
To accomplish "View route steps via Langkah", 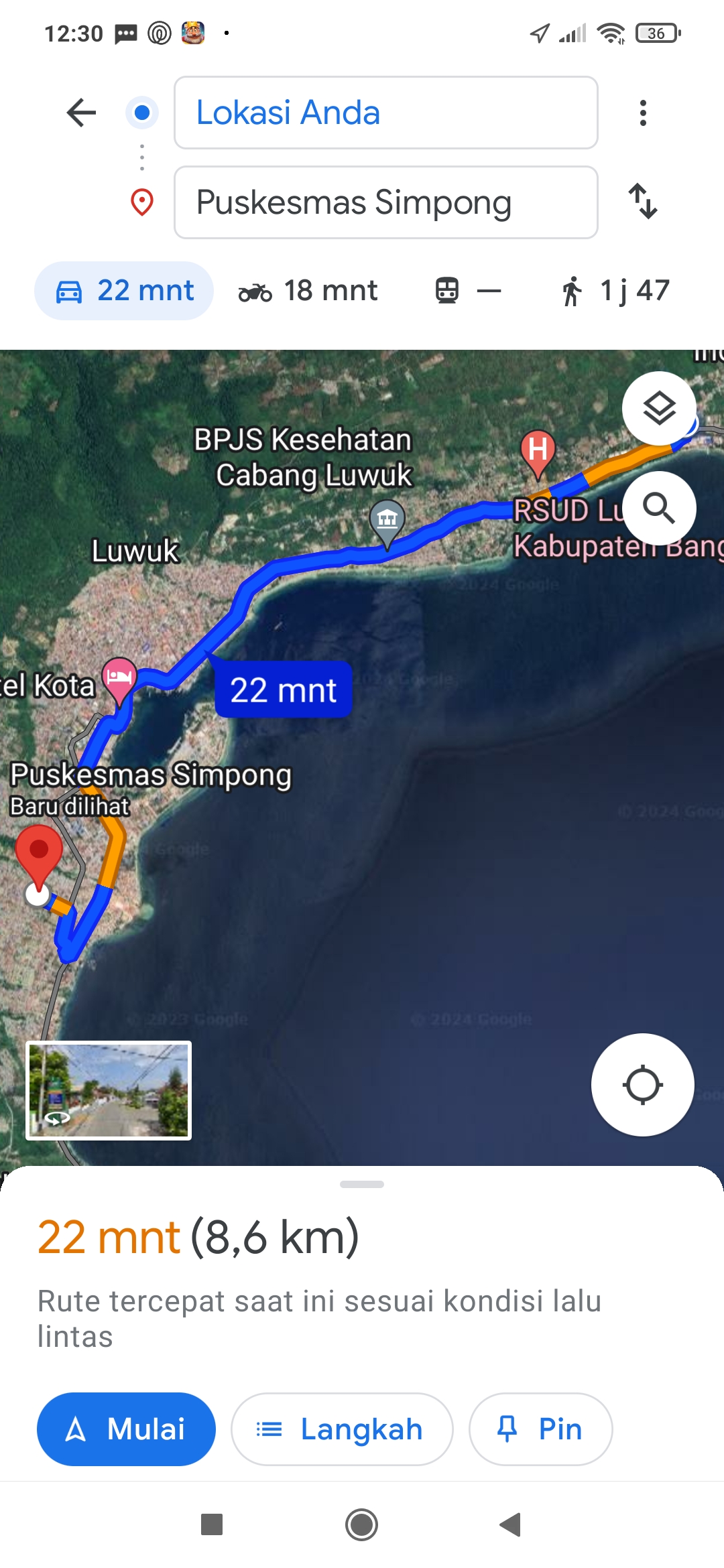I will 342,1429.
